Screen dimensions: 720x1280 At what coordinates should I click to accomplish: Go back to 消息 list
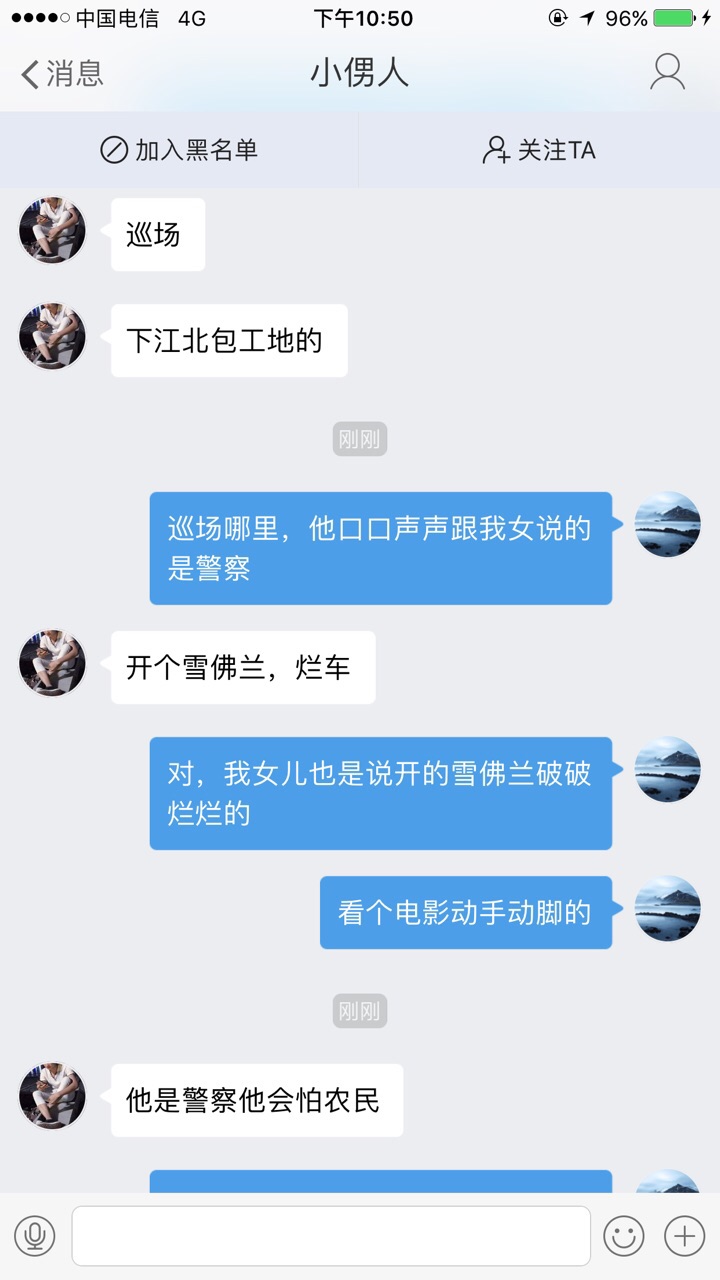pos(62,73)
